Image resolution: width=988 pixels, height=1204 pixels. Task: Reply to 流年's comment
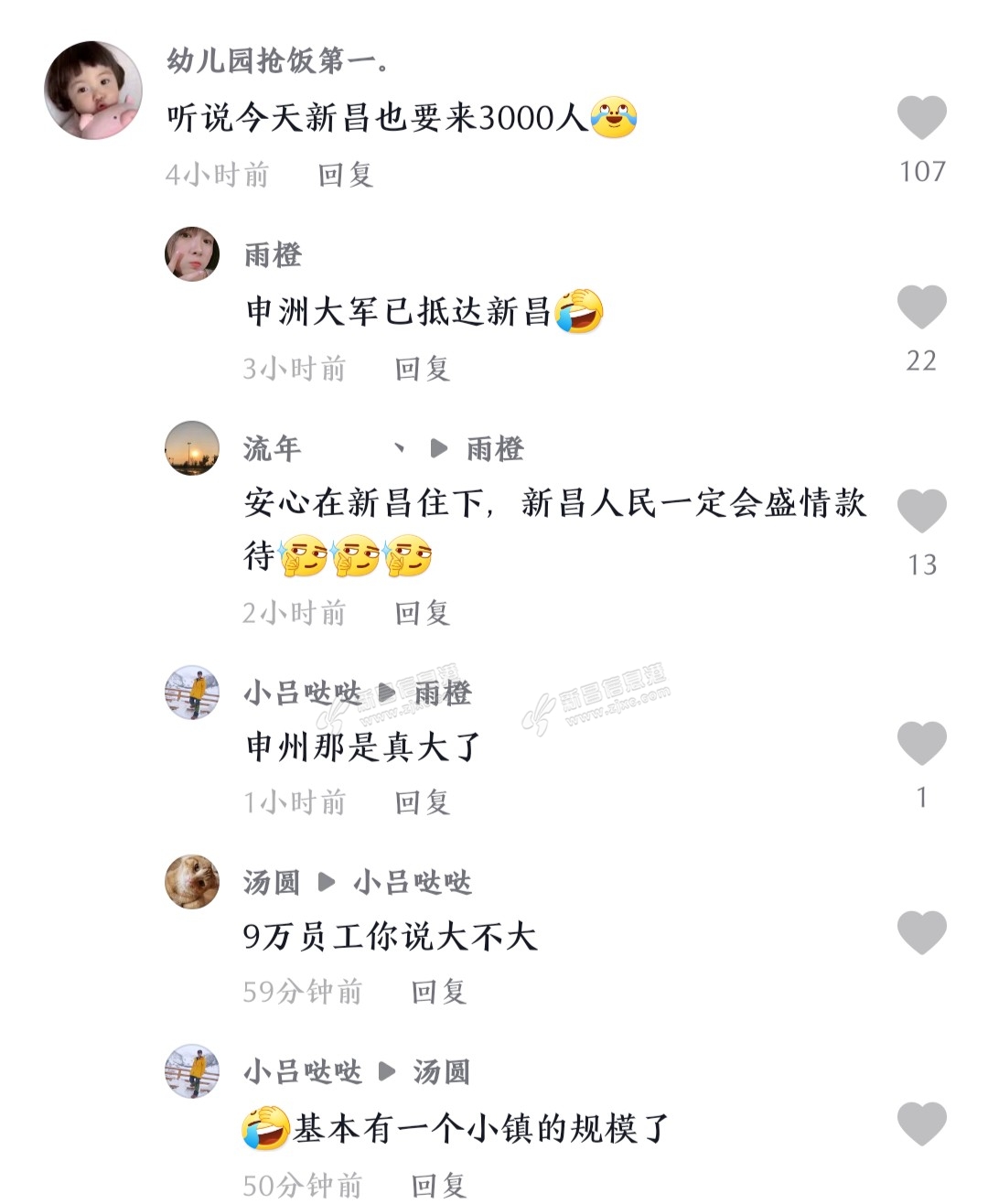pyautogui.click(x=423, y=613)
